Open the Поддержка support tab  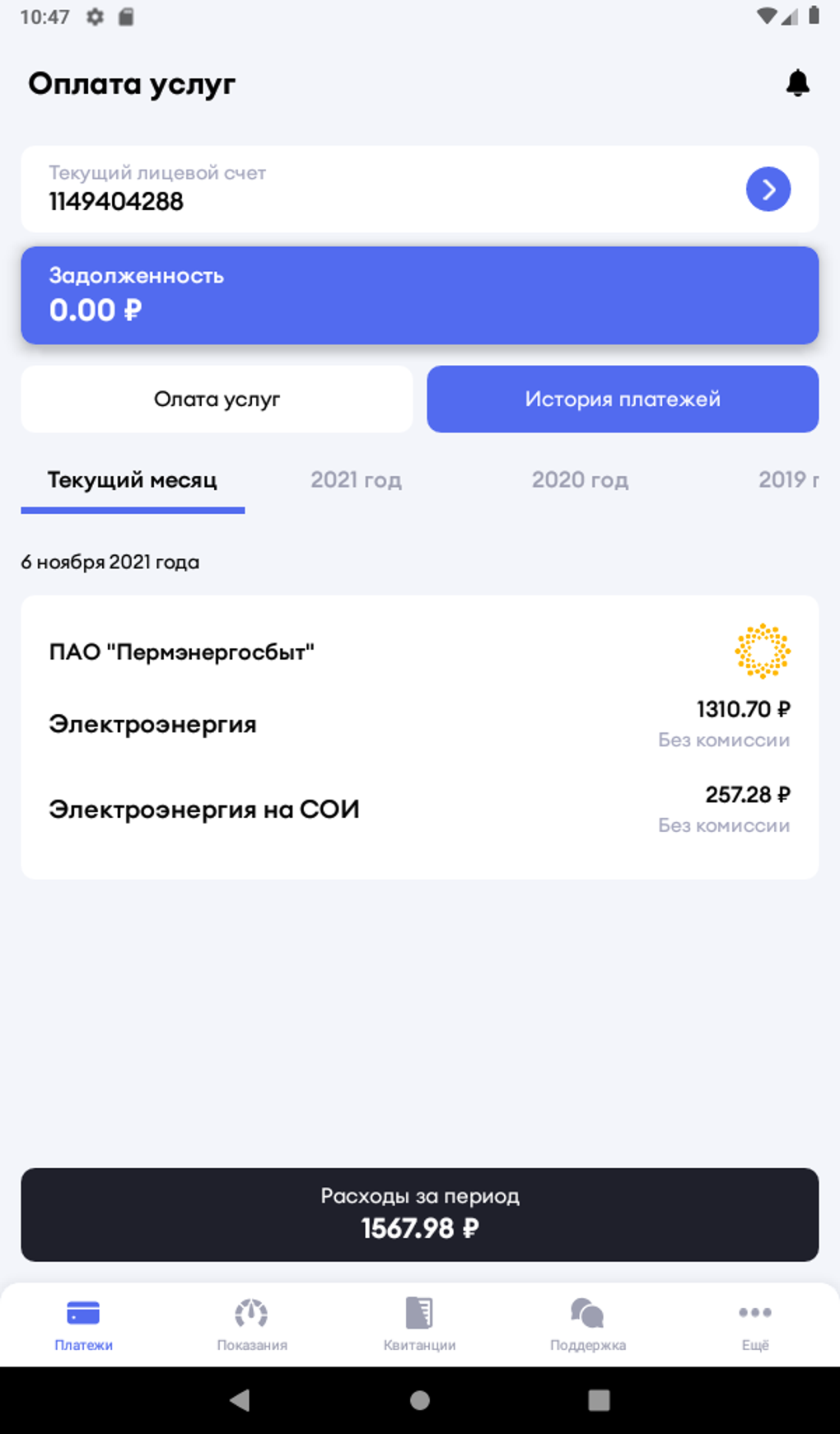point(587,1323)
